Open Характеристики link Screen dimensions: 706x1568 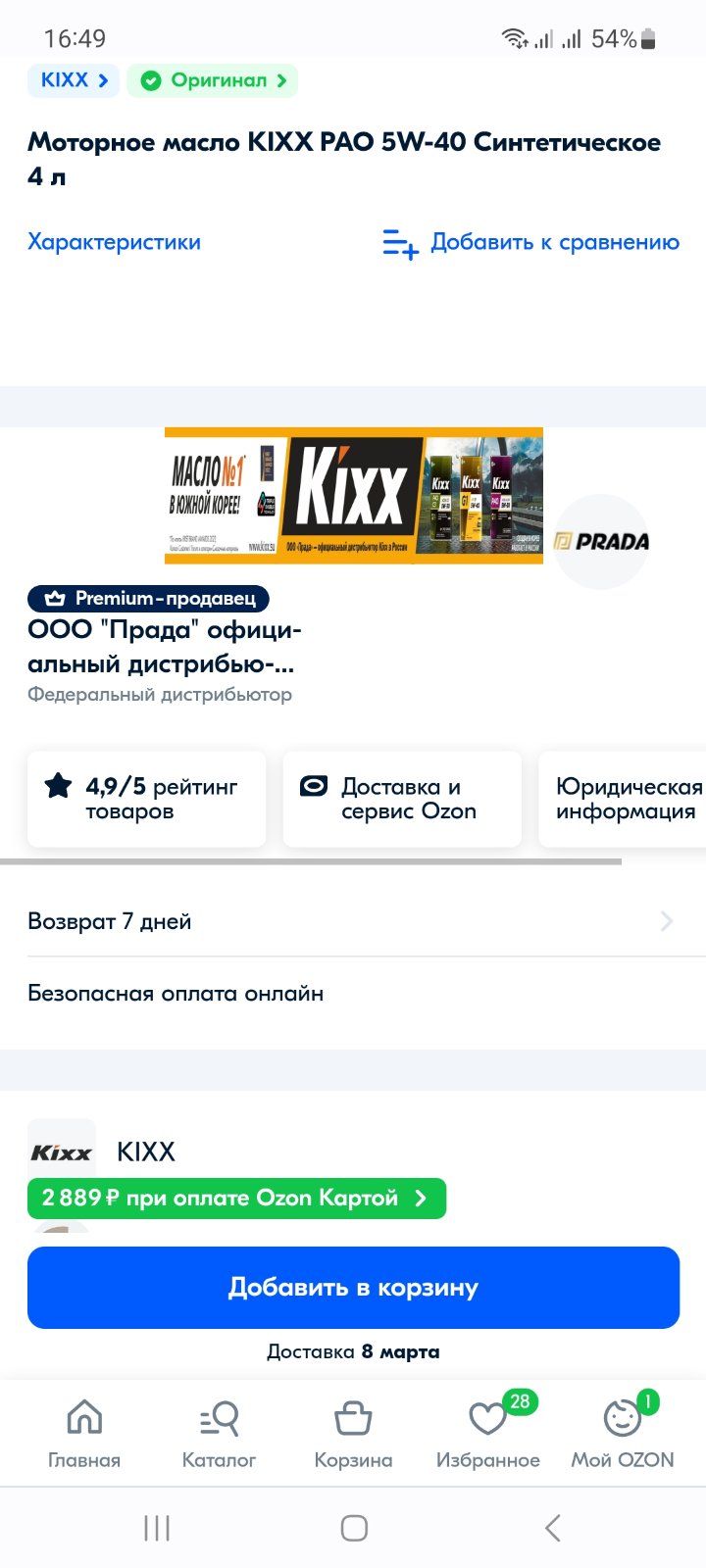tap(114, 242)
